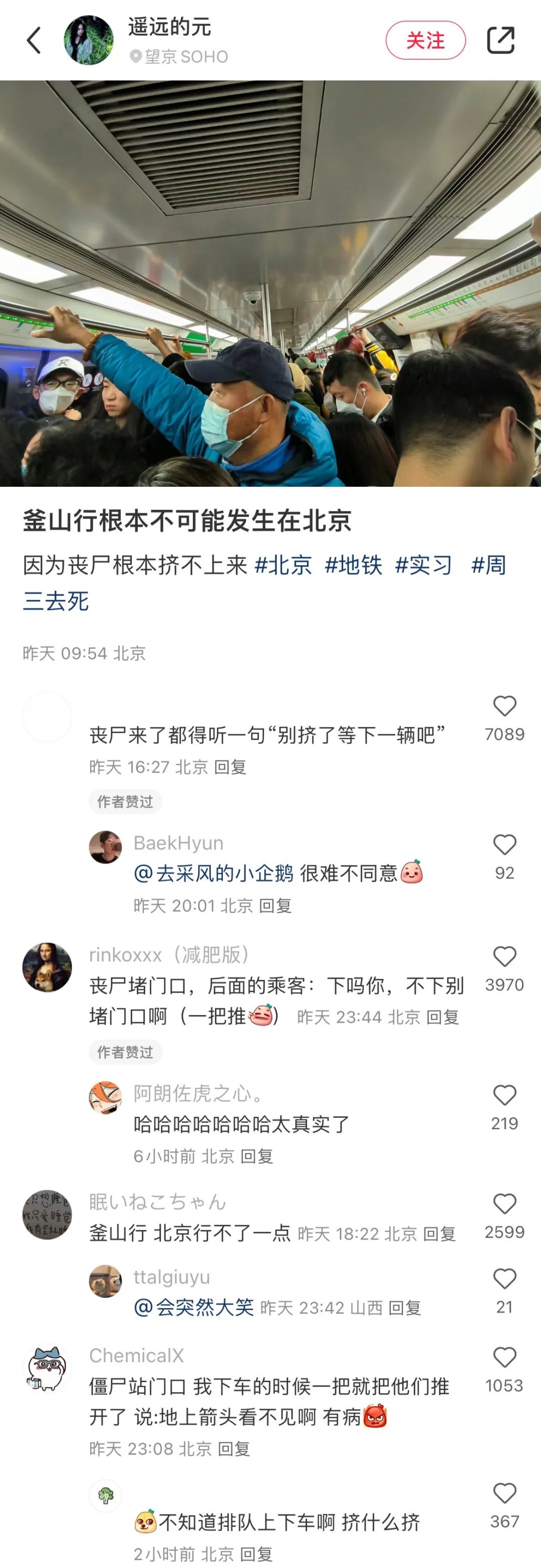Viewport: 541px width, 1568px height.
Task: Like 眠いねこちゃん's comment with 2599 likes
Action: click(504, 1204)
